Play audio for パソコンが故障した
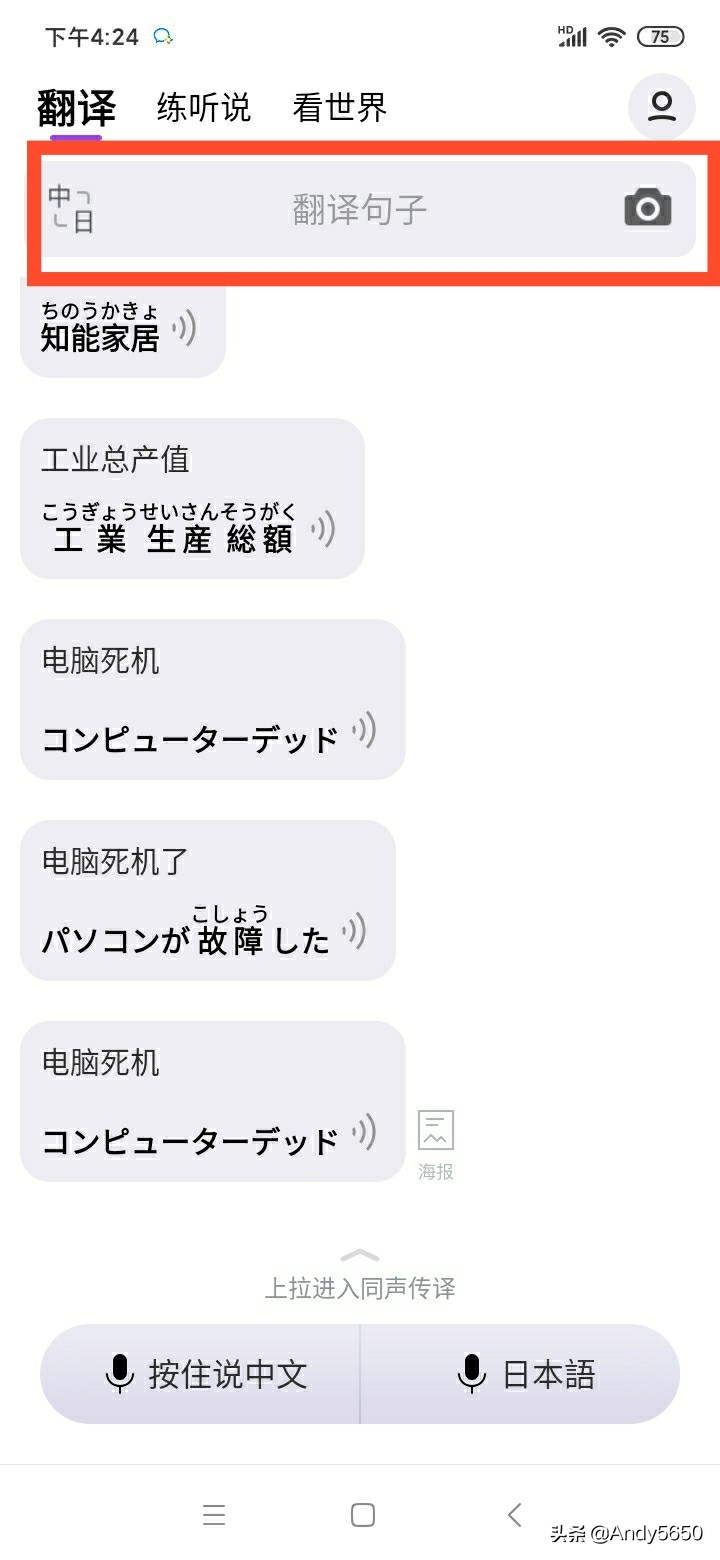 click(354, 932)
